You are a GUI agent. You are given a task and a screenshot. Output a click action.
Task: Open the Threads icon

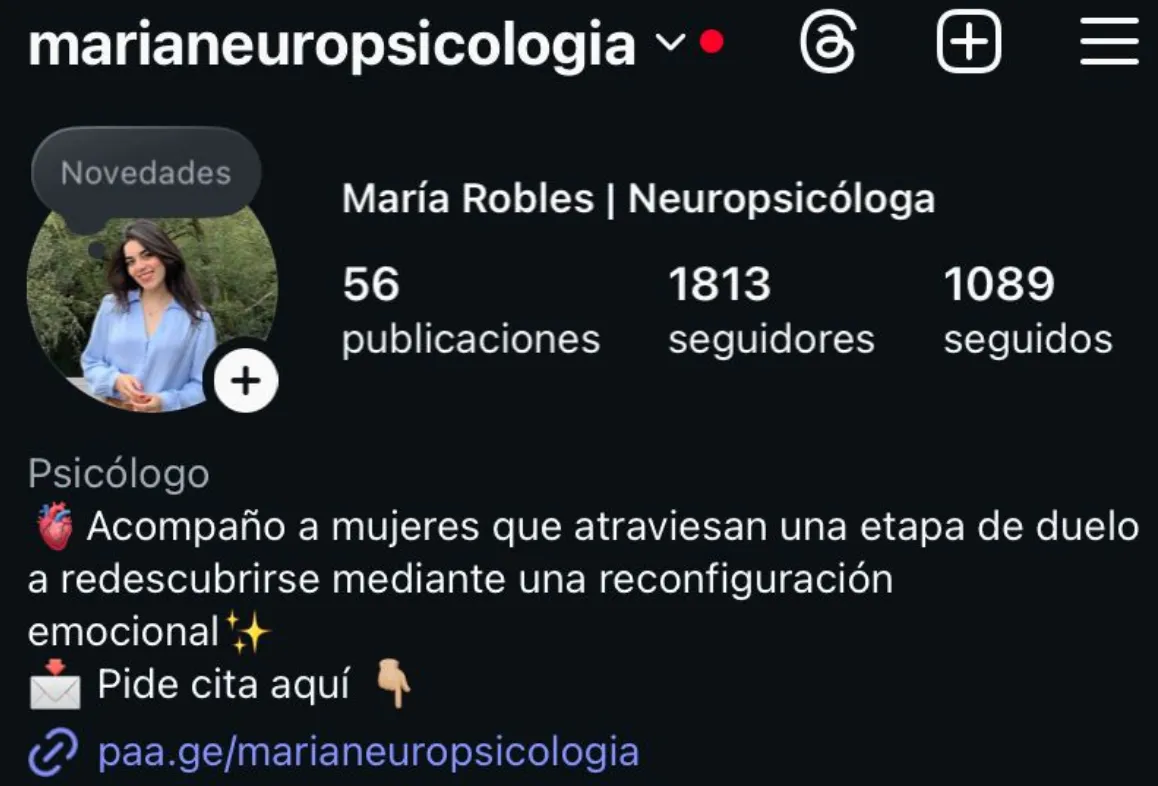(827, 43)
